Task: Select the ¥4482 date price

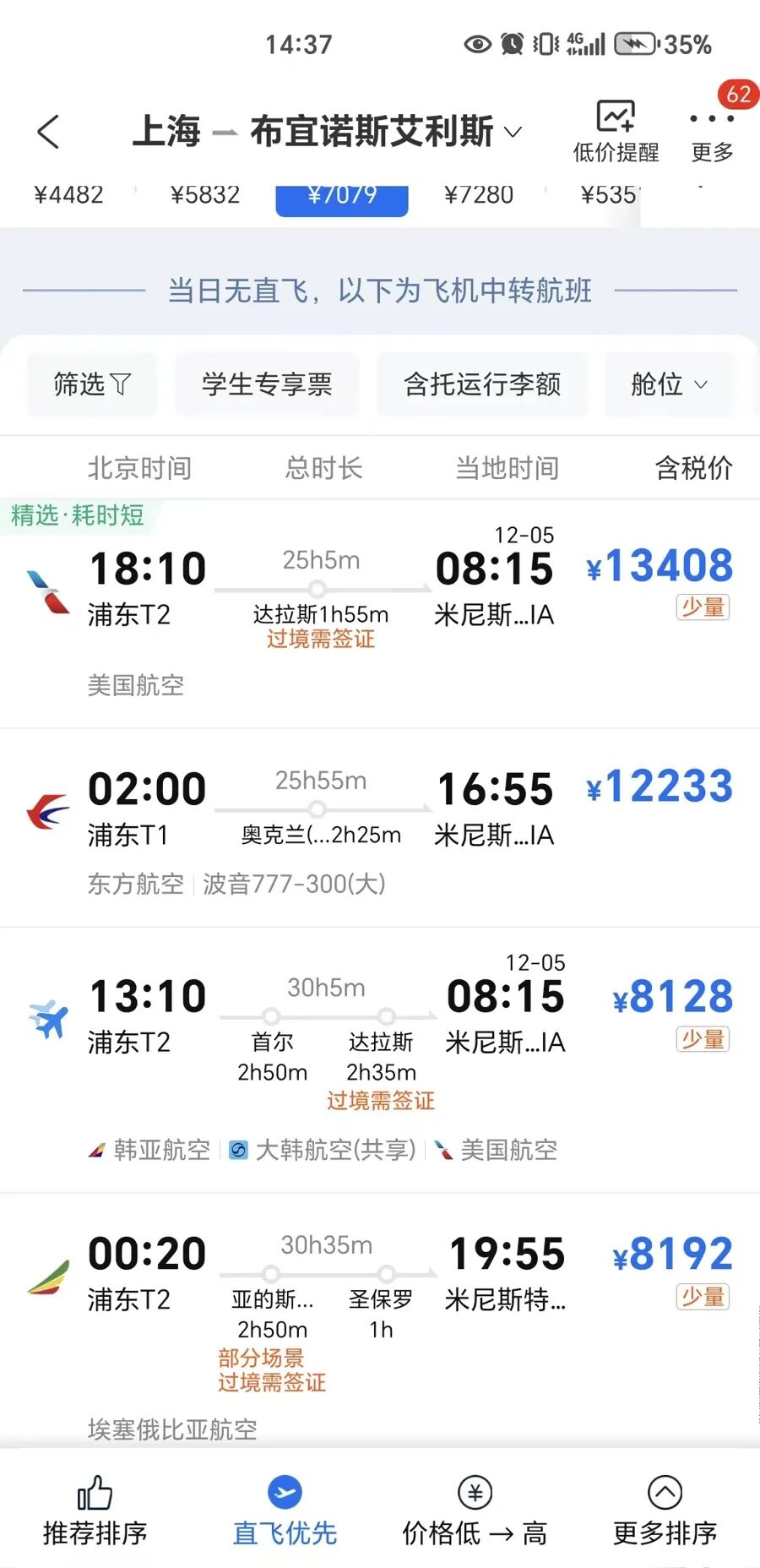Action: coord(68,195)
